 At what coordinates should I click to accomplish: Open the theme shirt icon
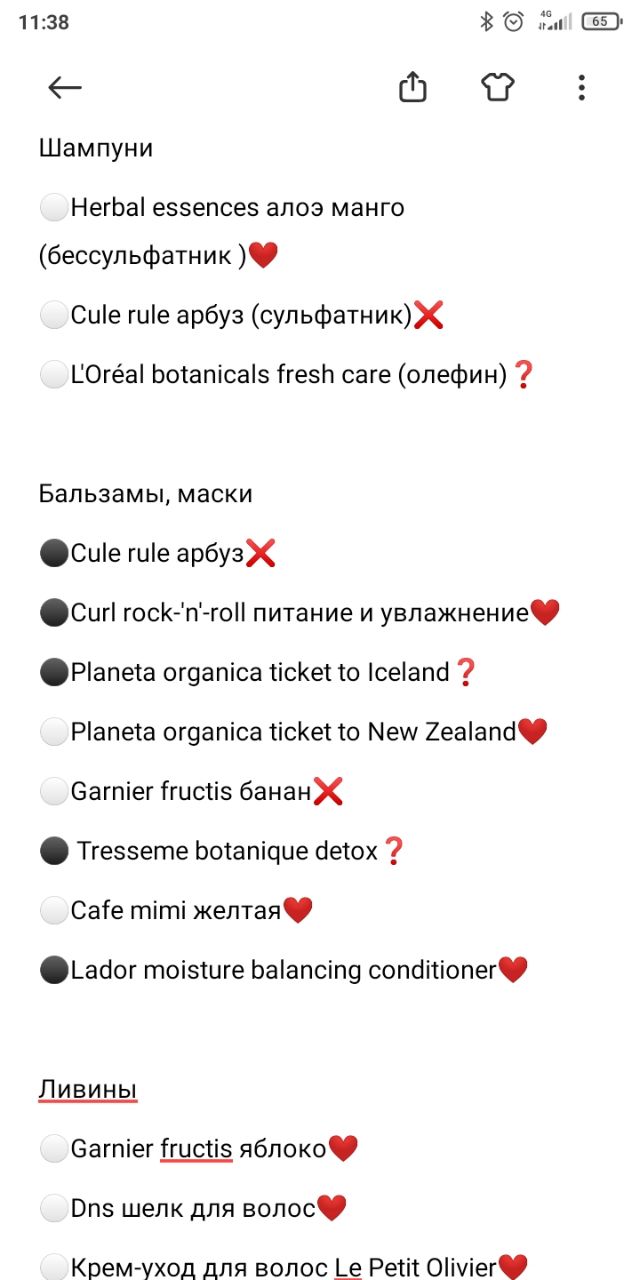498,87
